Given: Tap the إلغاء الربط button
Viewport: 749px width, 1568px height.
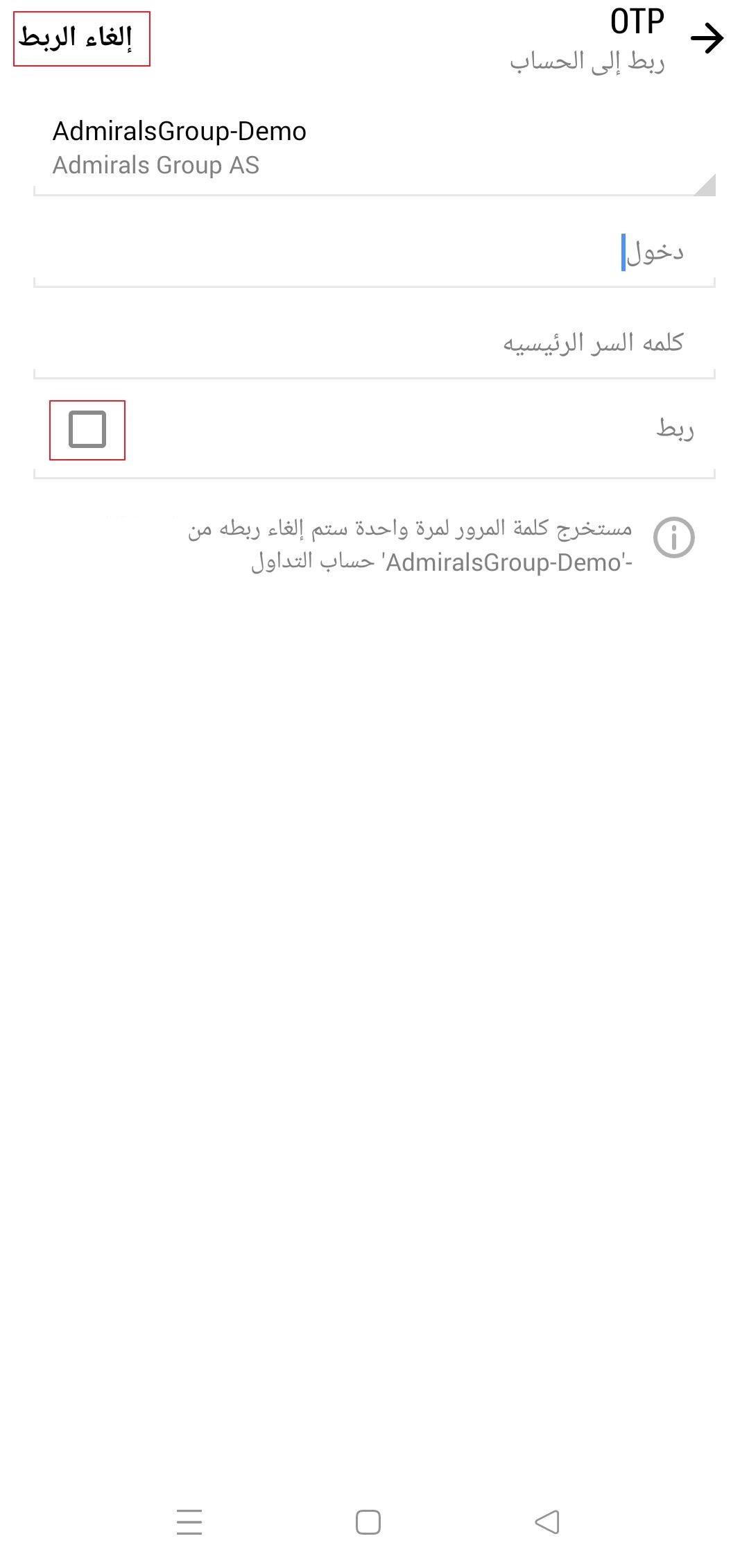Looking at the screenshot, I should point(82,39).
